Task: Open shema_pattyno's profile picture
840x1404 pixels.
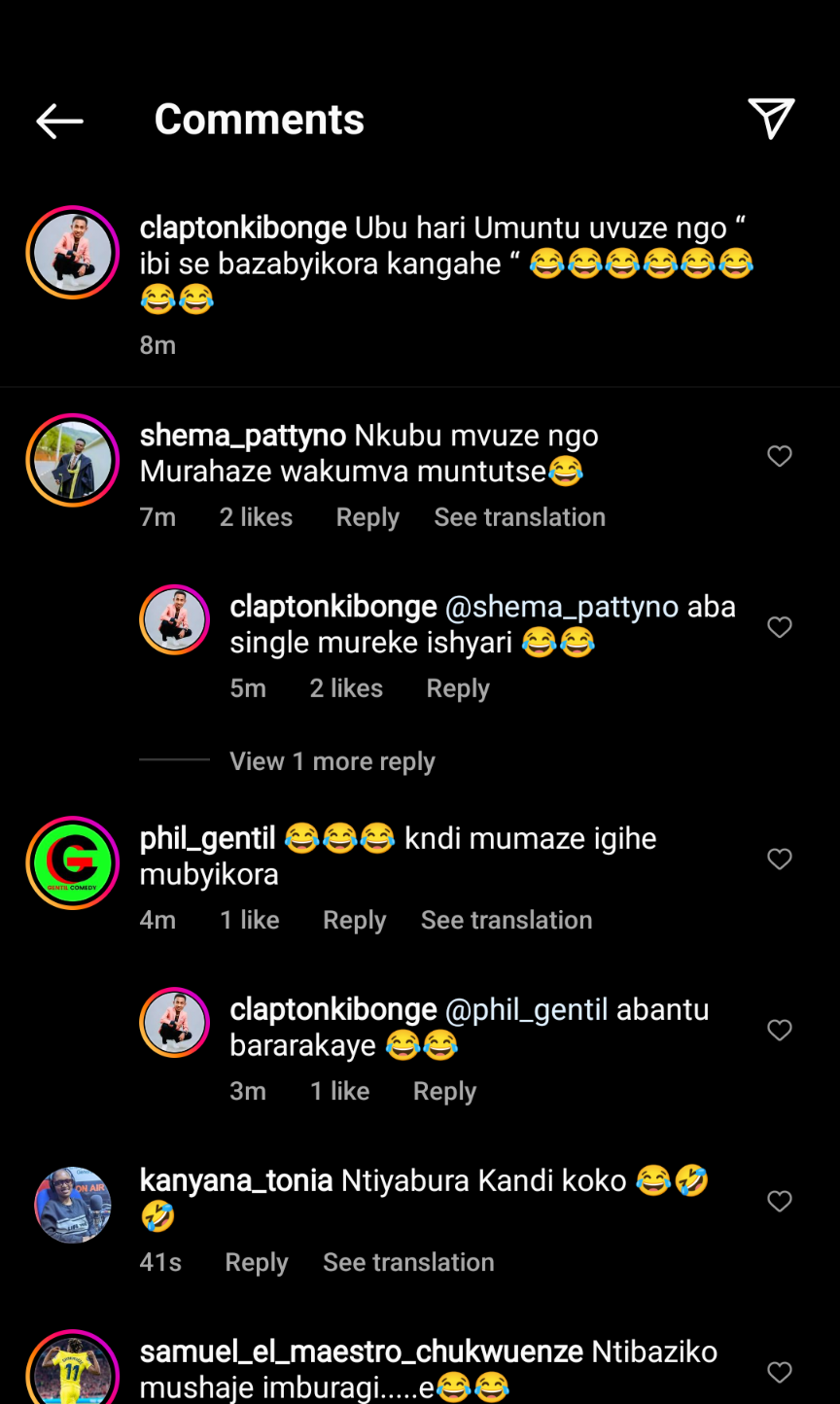Action: pos(73,460)
